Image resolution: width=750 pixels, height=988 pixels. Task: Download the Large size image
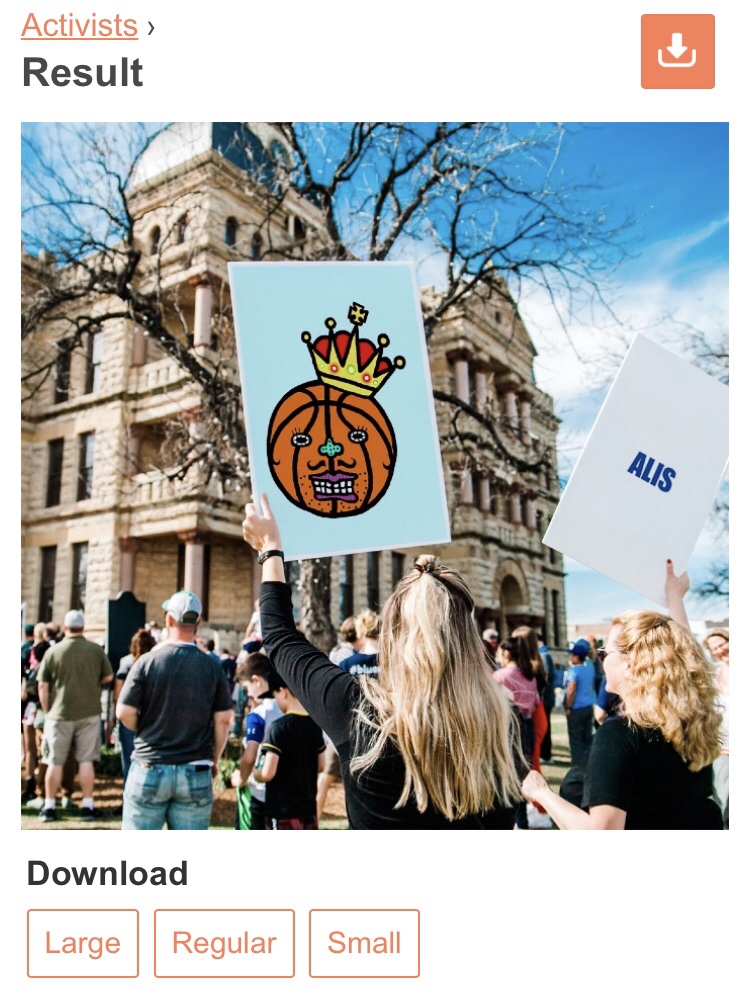[82, 943]
